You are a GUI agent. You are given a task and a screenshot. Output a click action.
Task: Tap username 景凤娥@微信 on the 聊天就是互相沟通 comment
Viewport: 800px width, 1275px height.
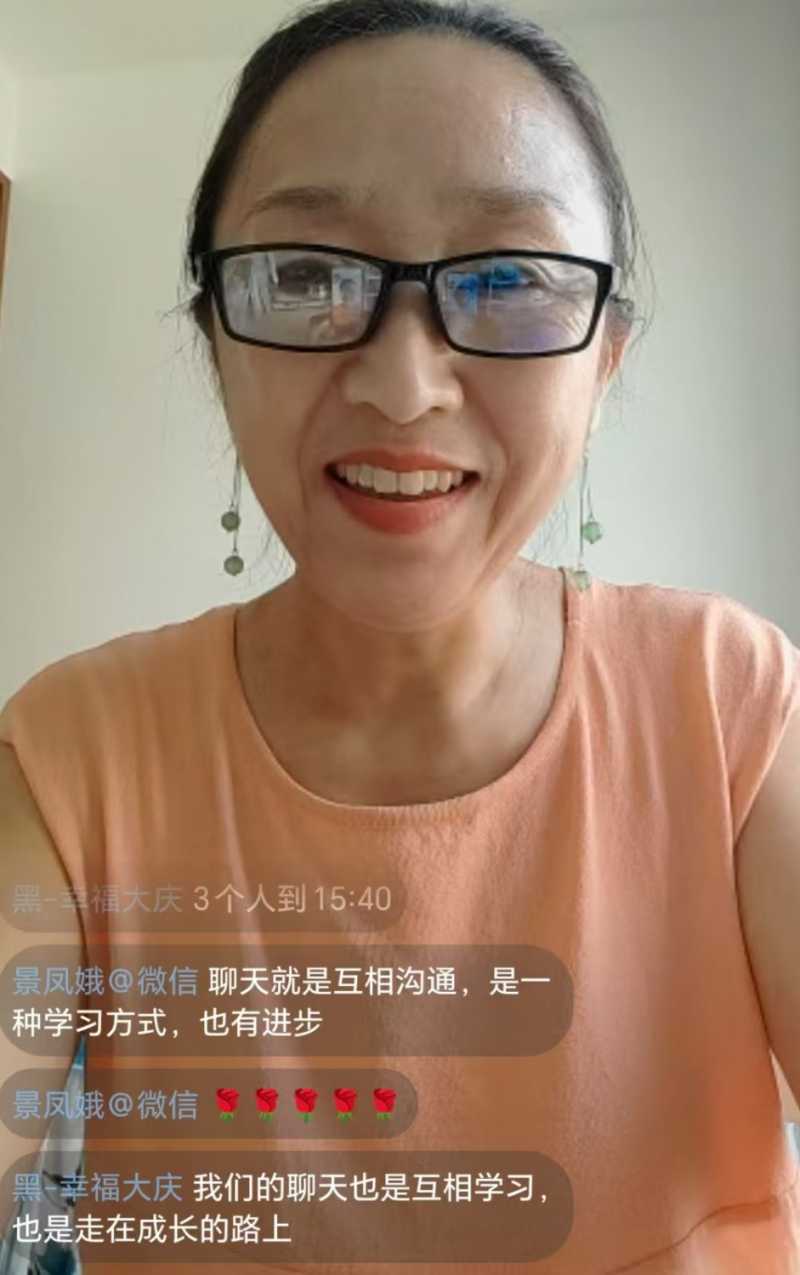pos(104,982)
